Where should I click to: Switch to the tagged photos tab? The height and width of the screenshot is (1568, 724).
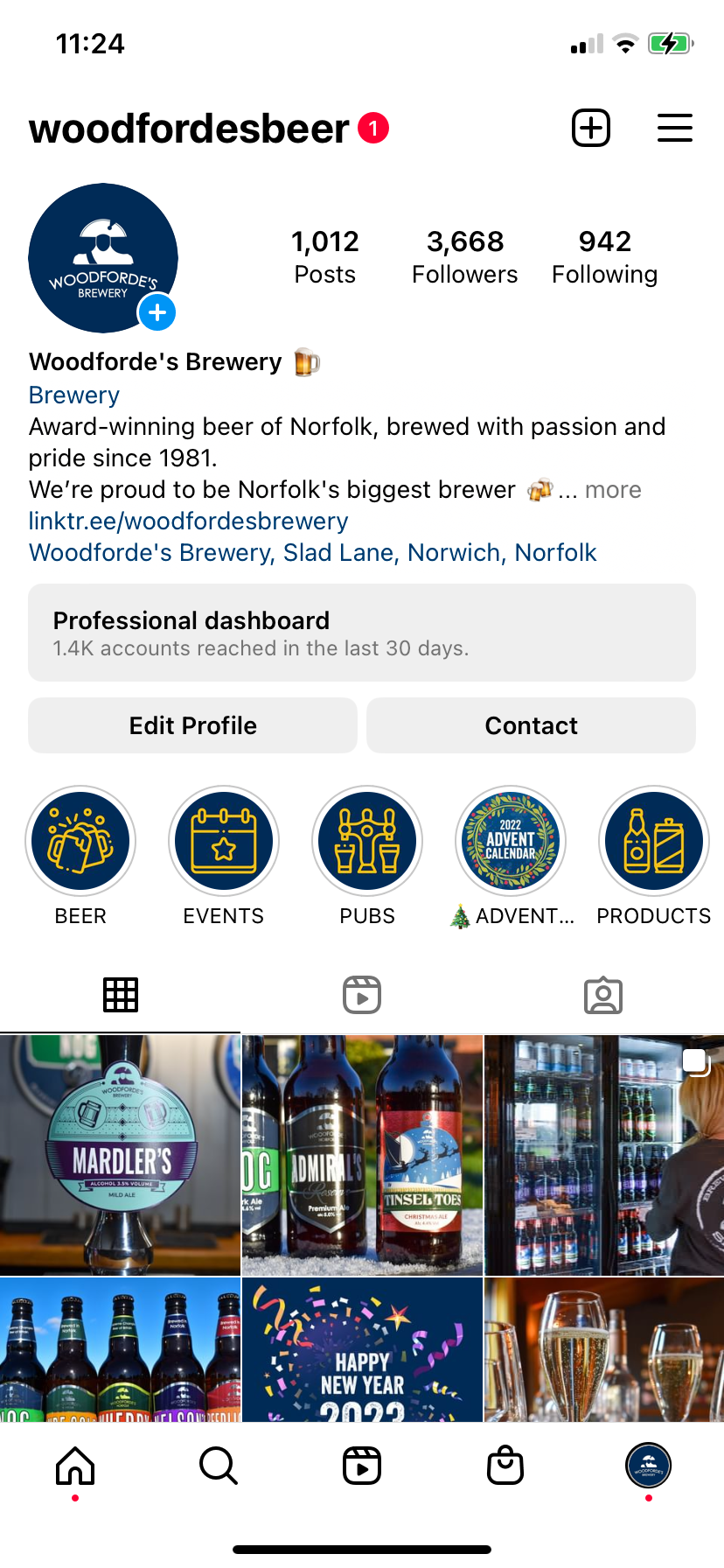(x=603, y=995)
